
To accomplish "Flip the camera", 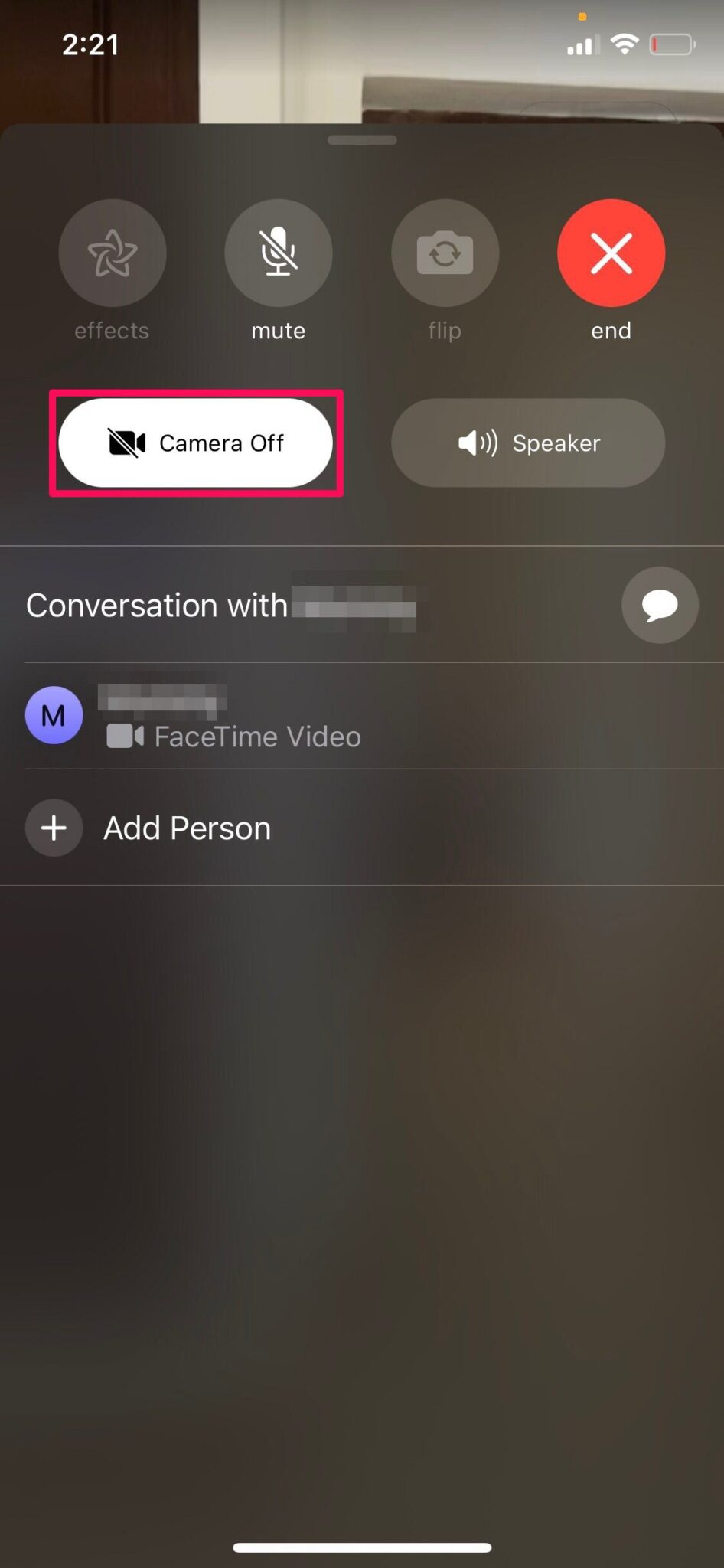I will 445,253.
